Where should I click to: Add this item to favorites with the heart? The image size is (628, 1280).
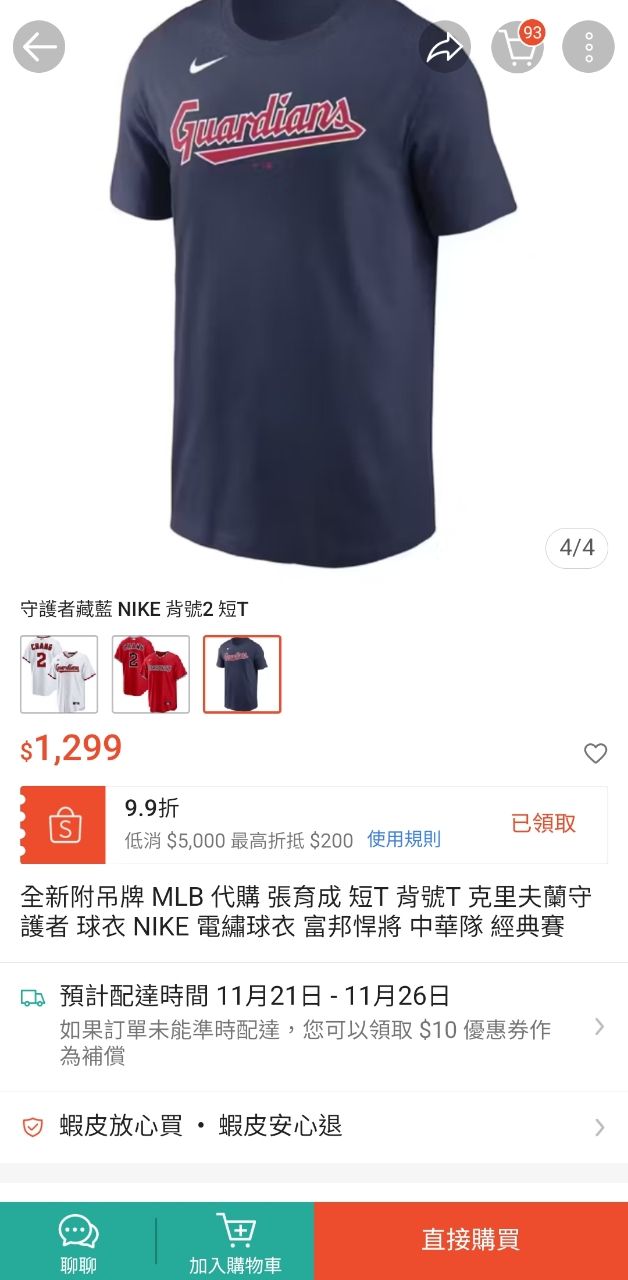click(x=595, y=754)
